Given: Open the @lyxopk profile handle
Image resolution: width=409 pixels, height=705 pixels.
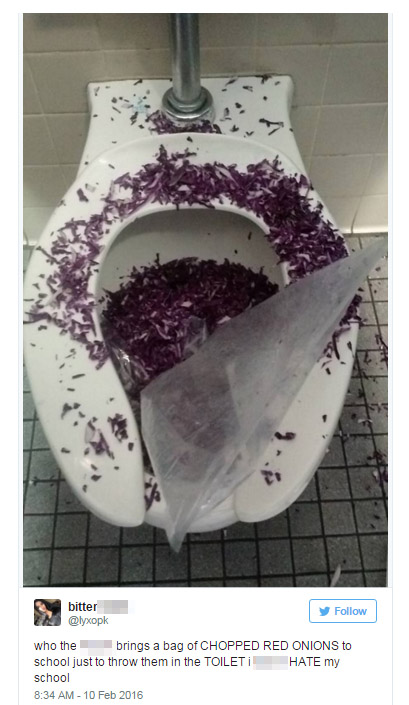Looking at the screenshot, I should (x=88, y=620).
